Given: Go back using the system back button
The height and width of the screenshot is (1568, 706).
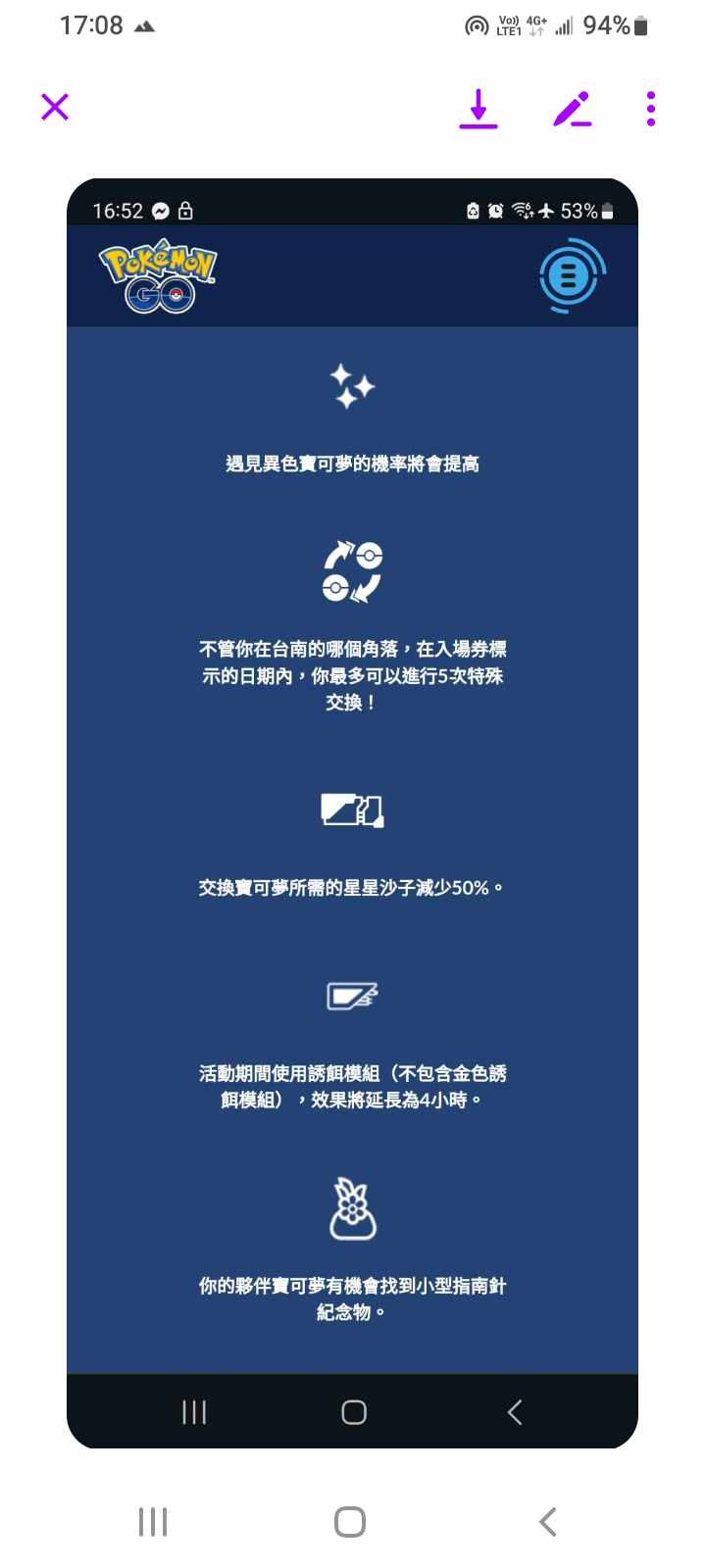Looking at the screenshot, I should point(548,1522).
